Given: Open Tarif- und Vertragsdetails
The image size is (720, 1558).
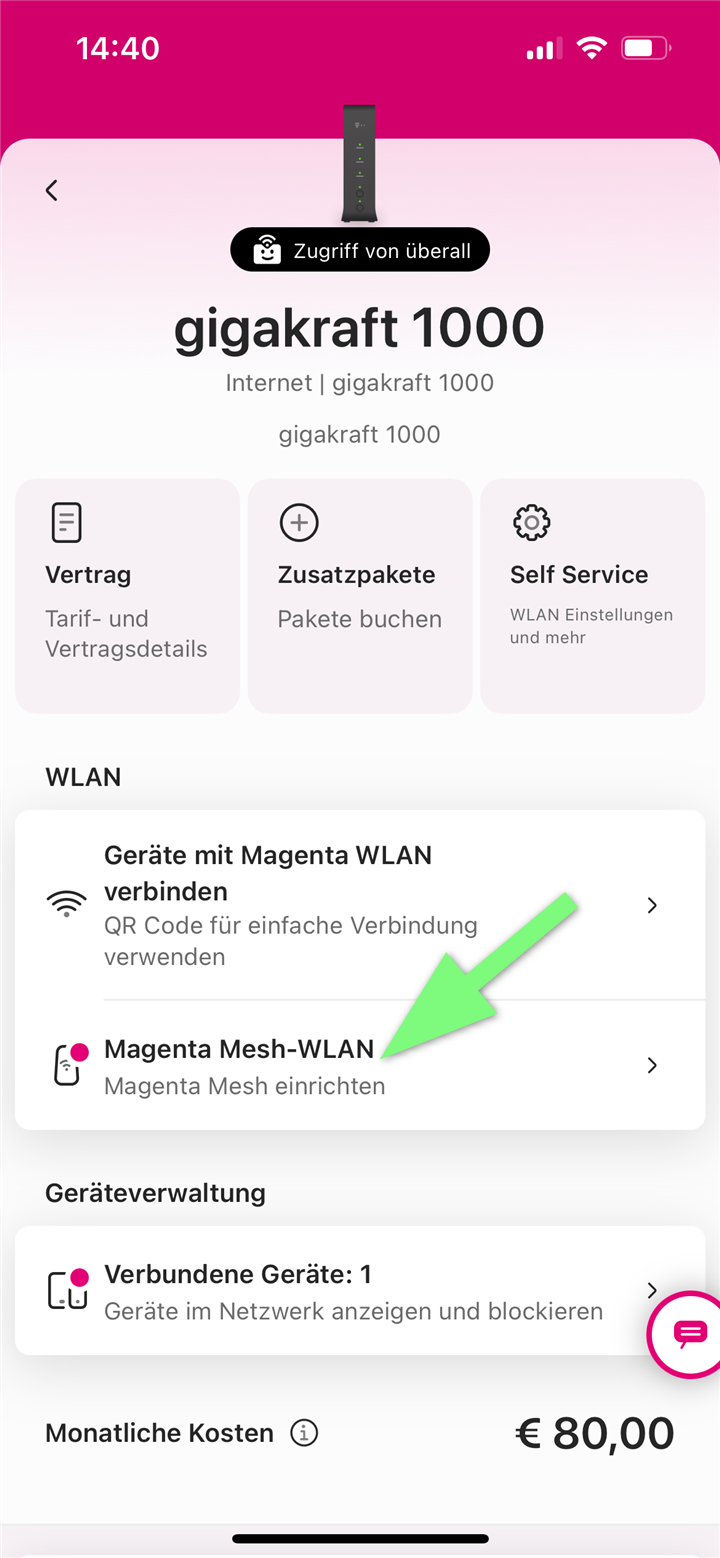Looking at the screenshot, I should coord(127,595).
